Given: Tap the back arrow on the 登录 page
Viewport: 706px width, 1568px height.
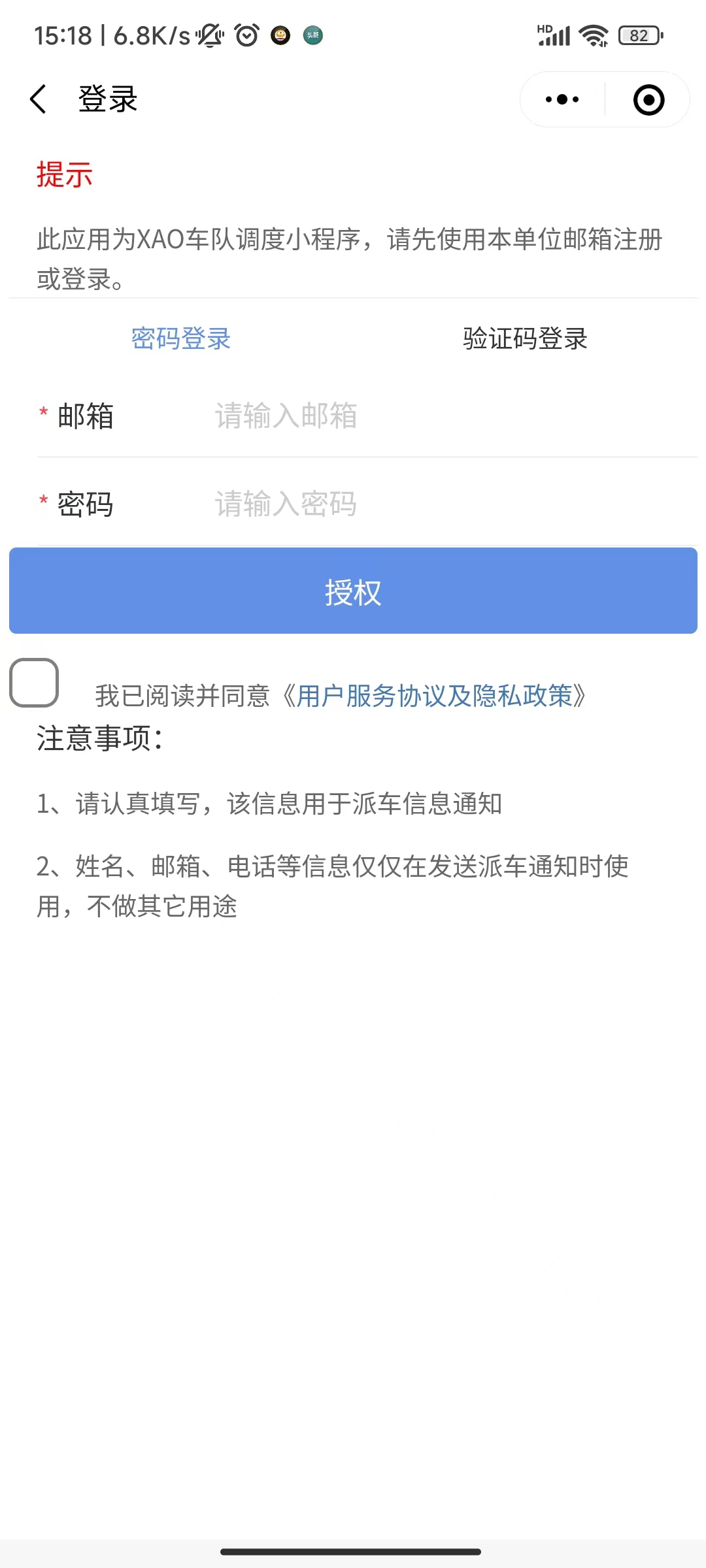Looking at the screenshot, I should [x=39, y=99].
